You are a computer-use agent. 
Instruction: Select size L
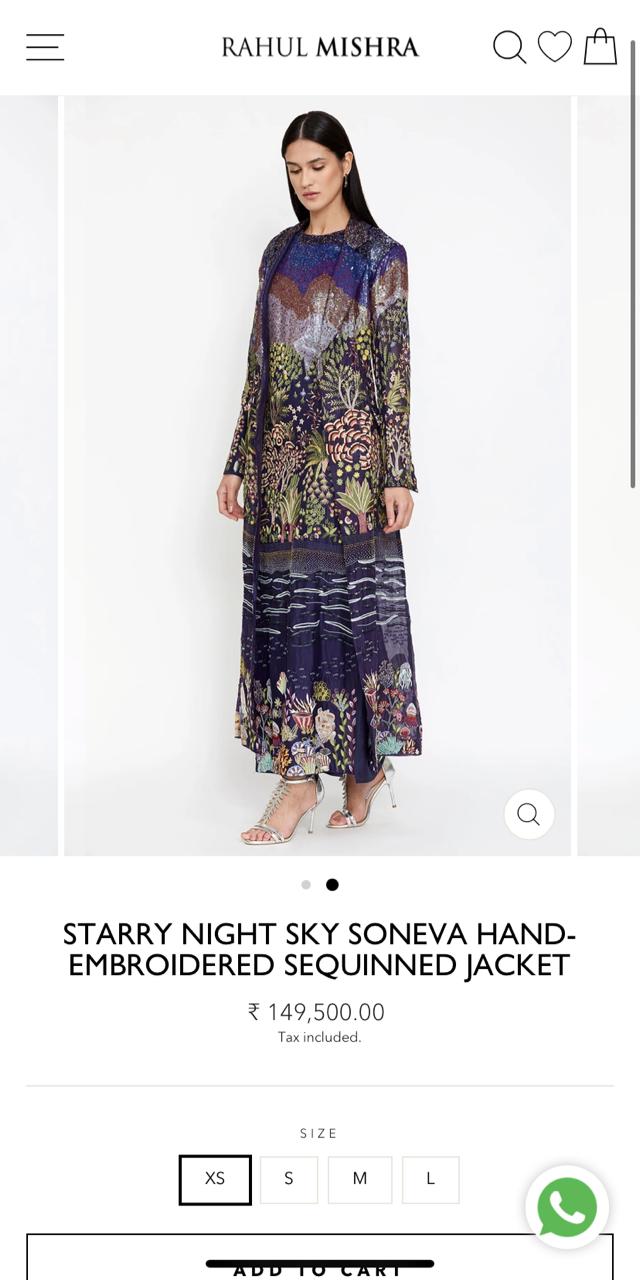click(431, 1180)
